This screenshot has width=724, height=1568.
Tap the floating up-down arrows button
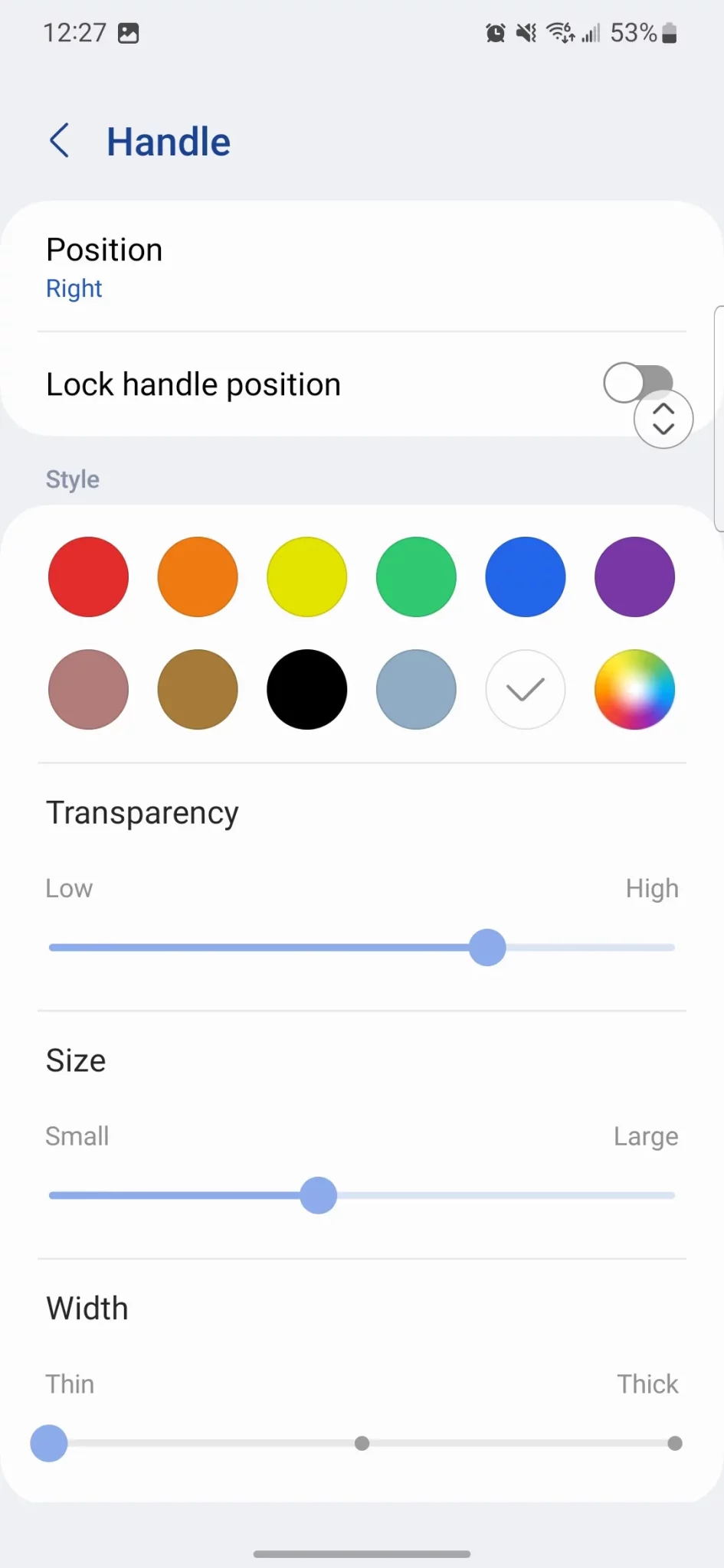(663, 419)
